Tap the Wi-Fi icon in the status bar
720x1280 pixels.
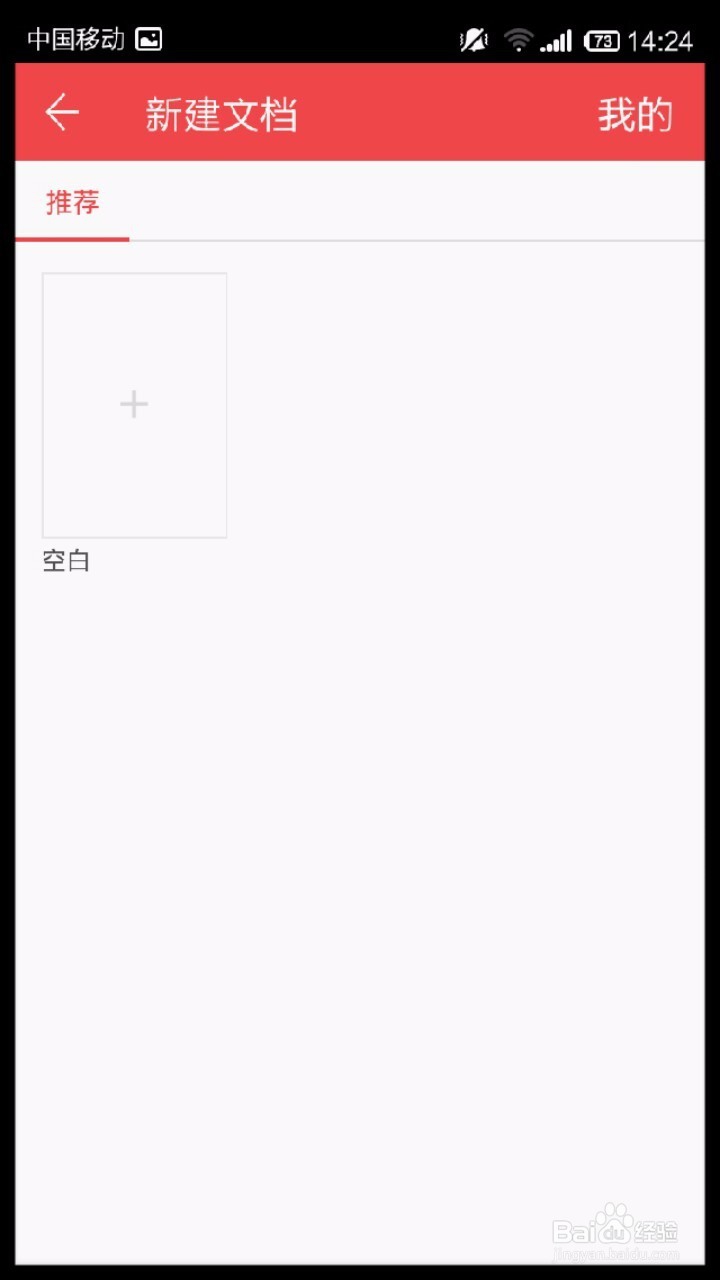518,39
